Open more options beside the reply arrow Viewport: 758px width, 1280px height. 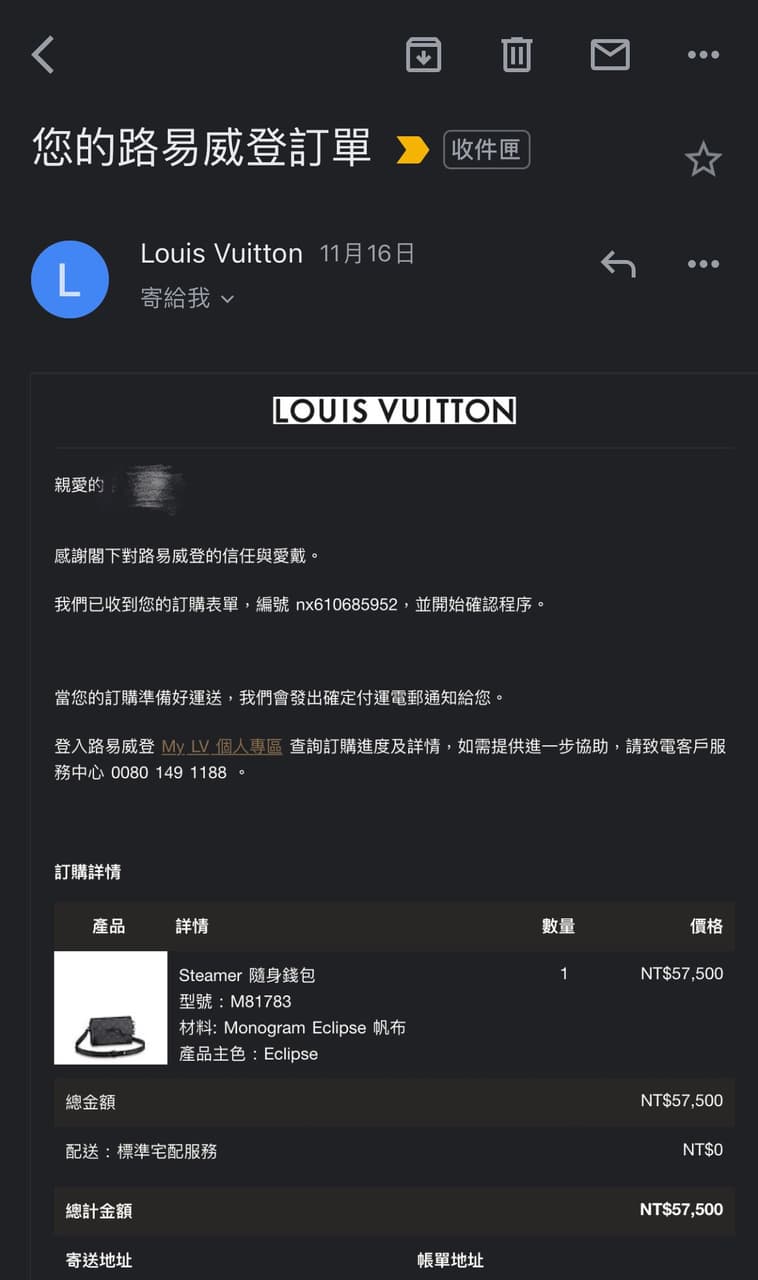tap(703, 263)
